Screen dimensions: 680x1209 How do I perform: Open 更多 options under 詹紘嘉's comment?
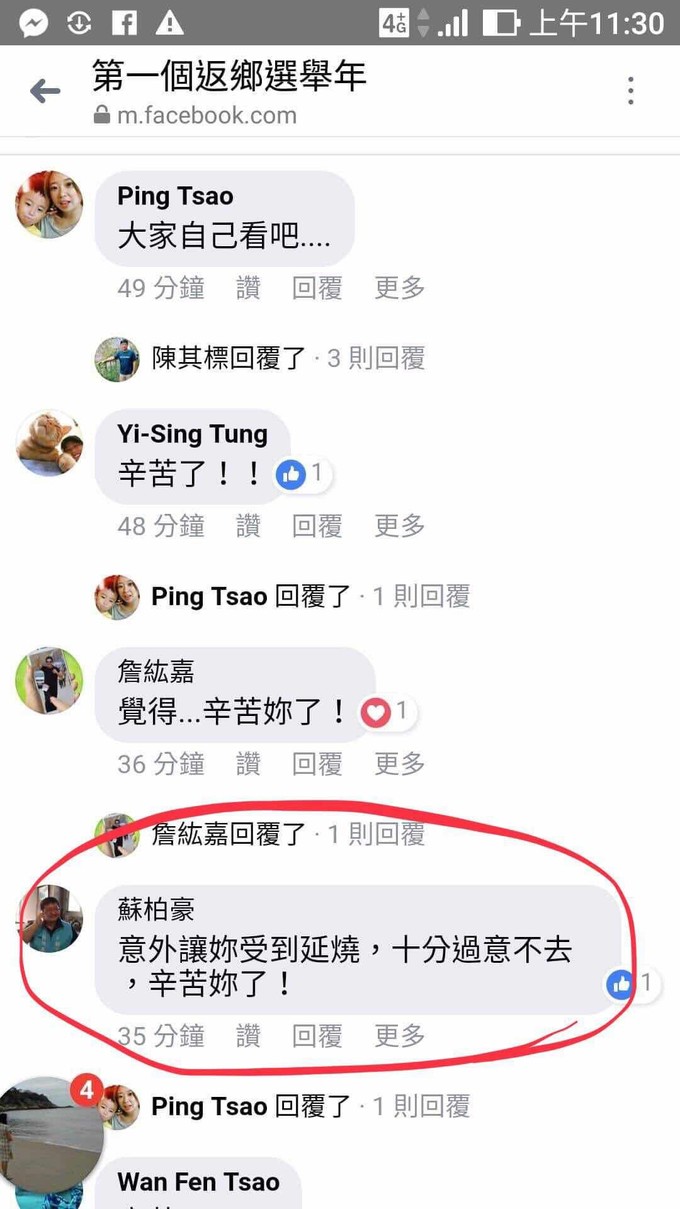pyautogui.click(x=400, y=764)
